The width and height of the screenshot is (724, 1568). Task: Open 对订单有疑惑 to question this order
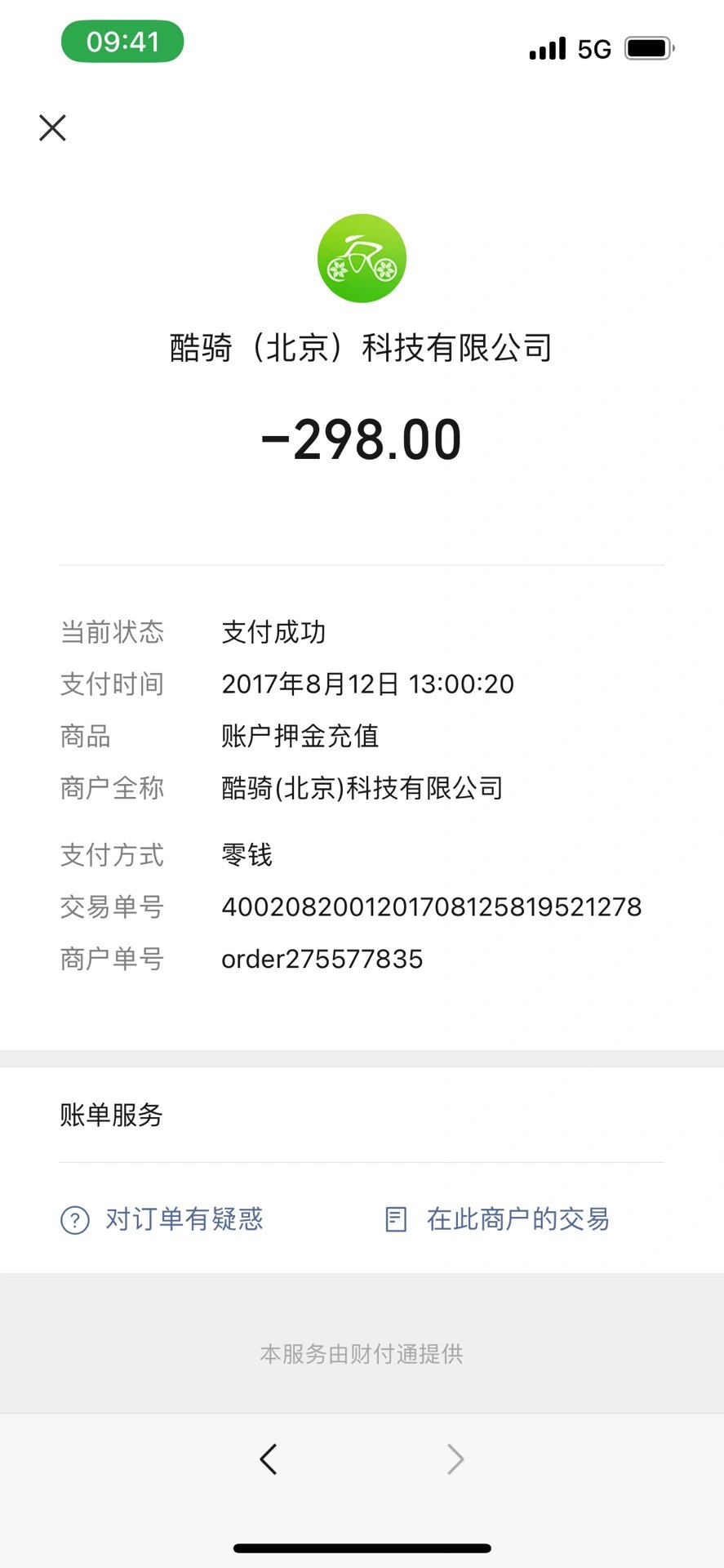pos(184,1219)
